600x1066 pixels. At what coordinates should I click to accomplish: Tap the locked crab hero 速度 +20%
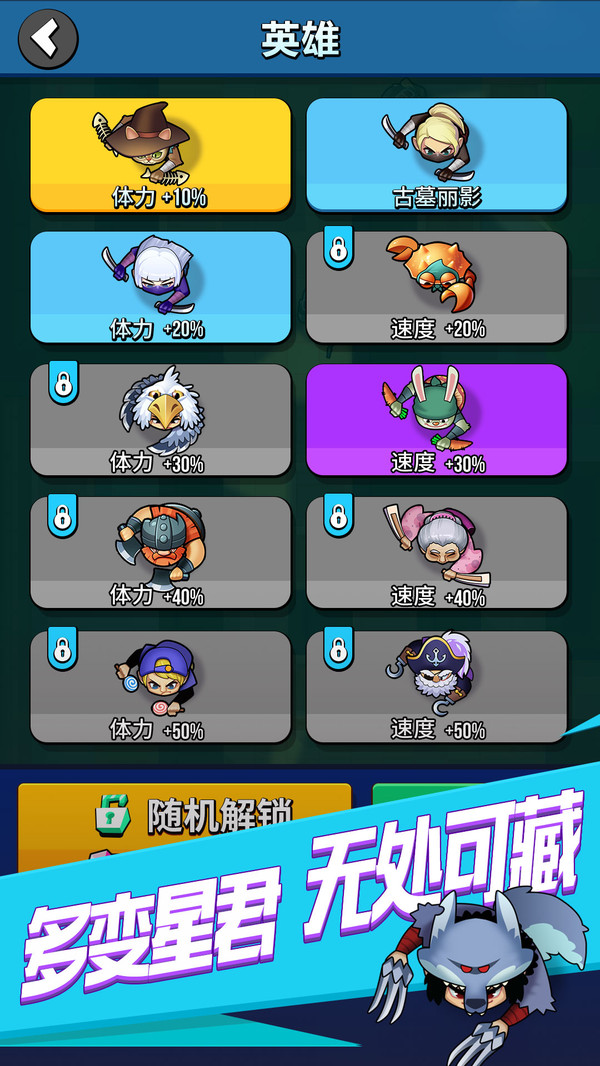coord(436,287)
